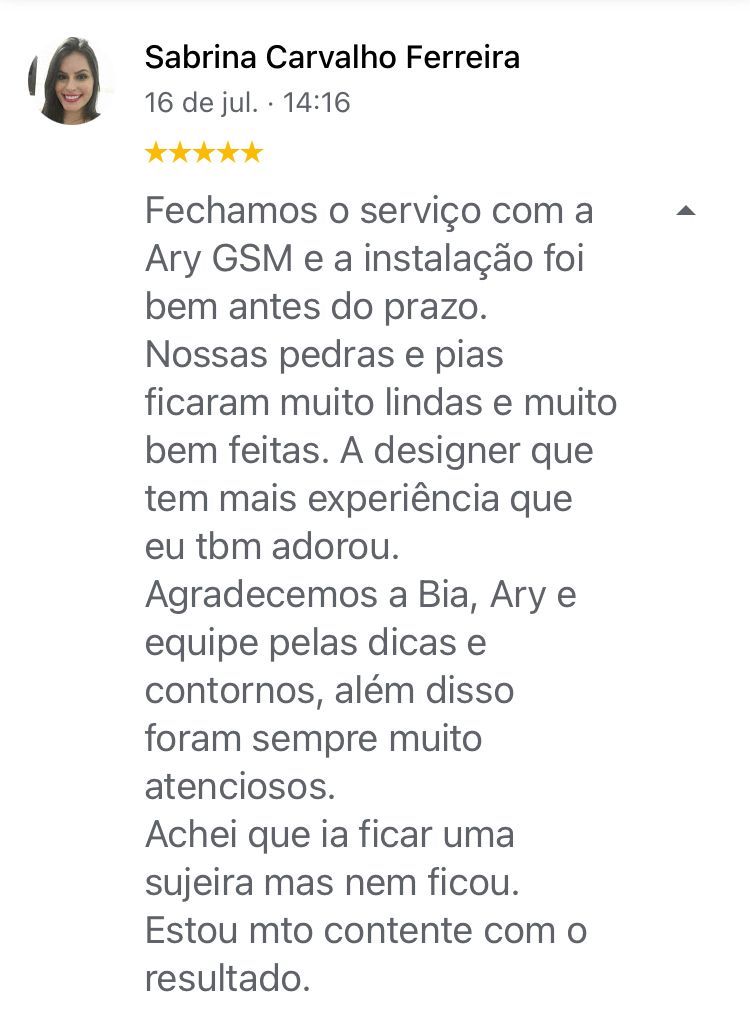Screen dimensions: 750x1014
Task: Open Sabrina Carvalho Ferreira's profile photo
Action: point(70,81)
